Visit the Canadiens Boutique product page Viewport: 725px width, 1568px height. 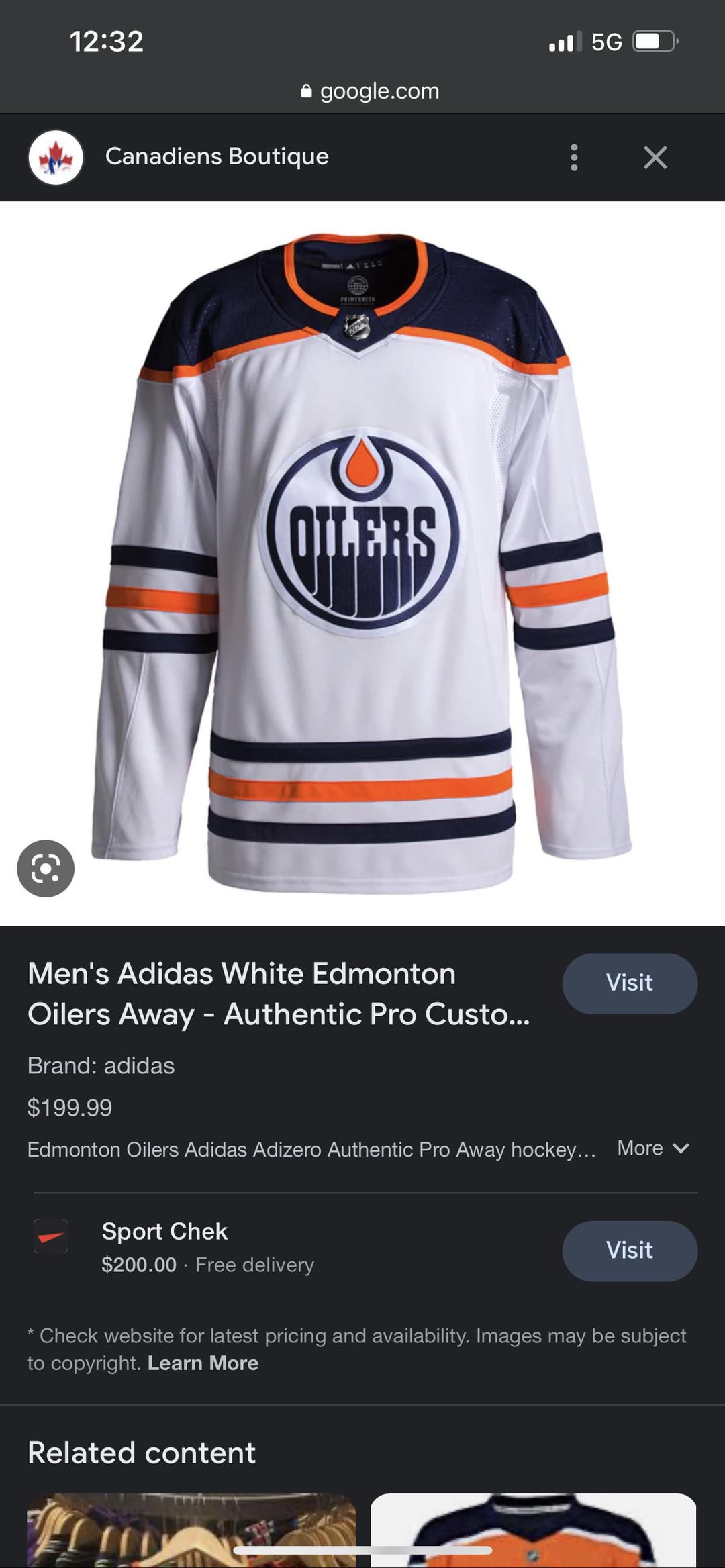point(629,983)
